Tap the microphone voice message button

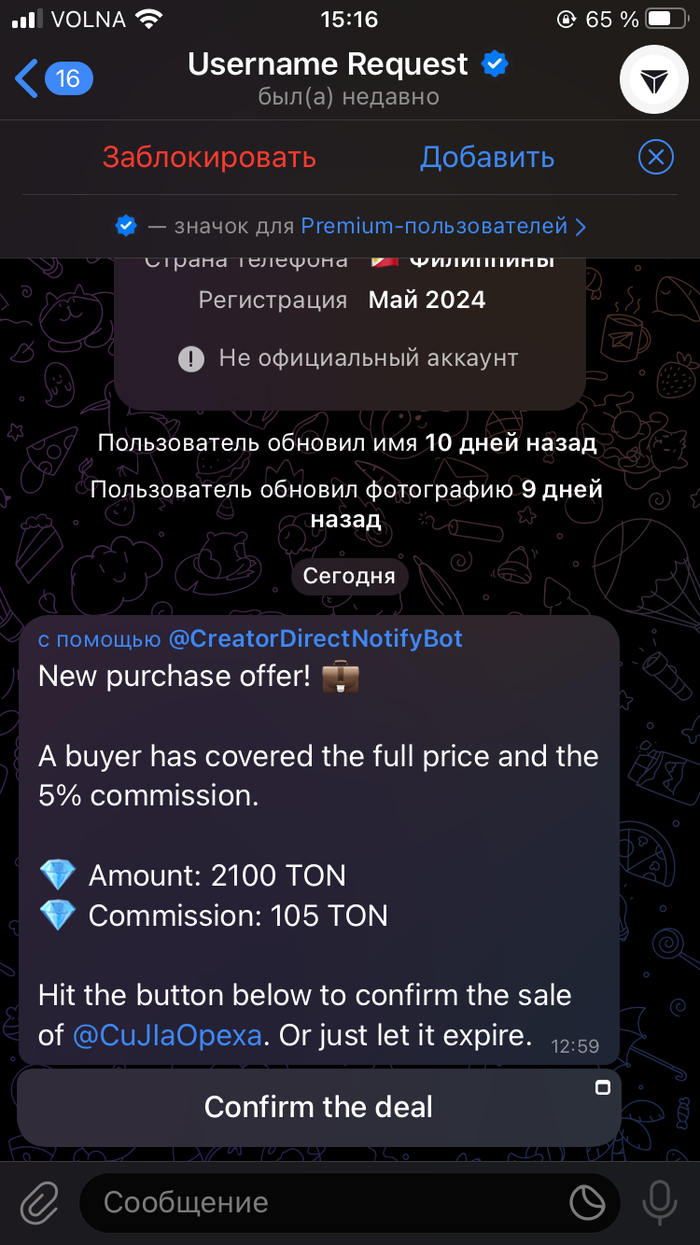tap(658, 1202)
